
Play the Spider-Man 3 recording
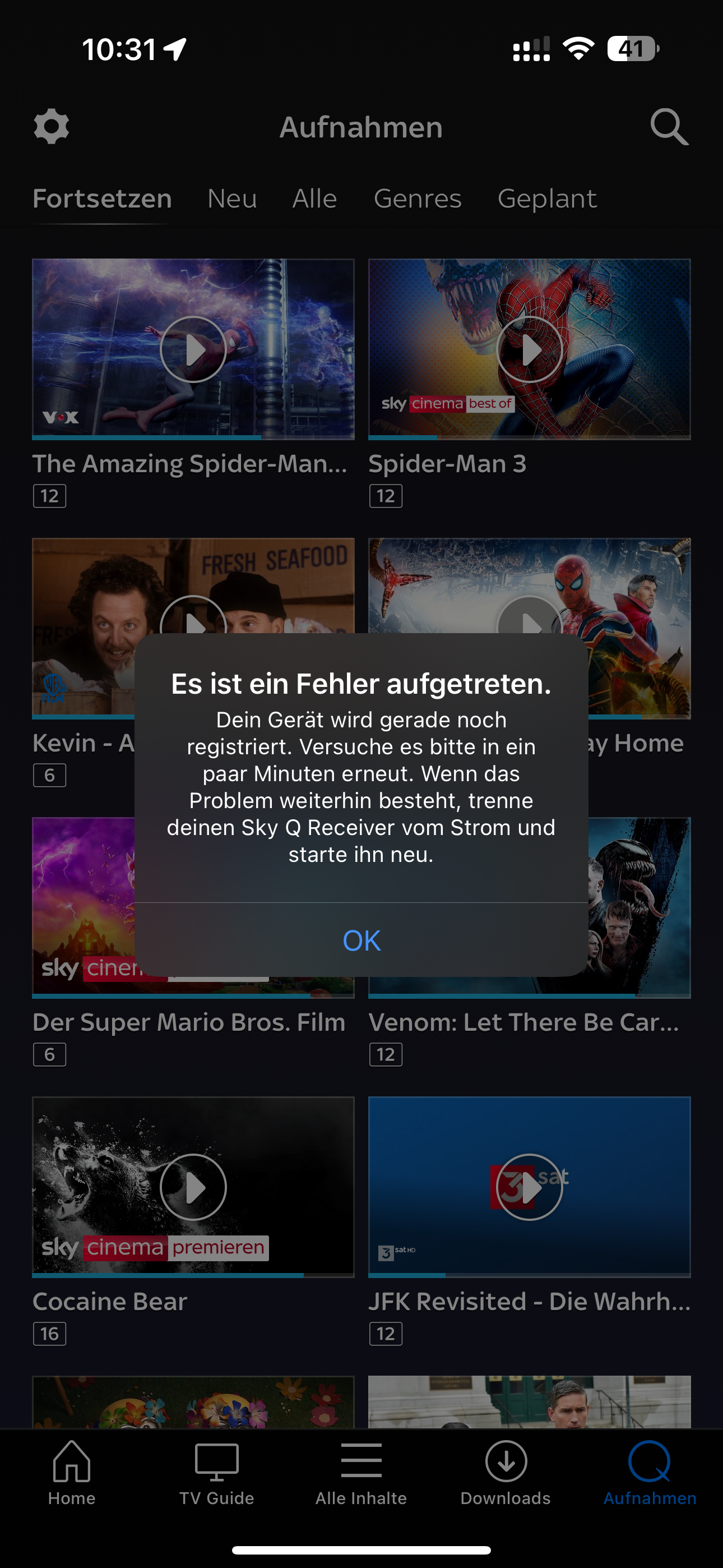pyautogui.click(x=529, y=349)
